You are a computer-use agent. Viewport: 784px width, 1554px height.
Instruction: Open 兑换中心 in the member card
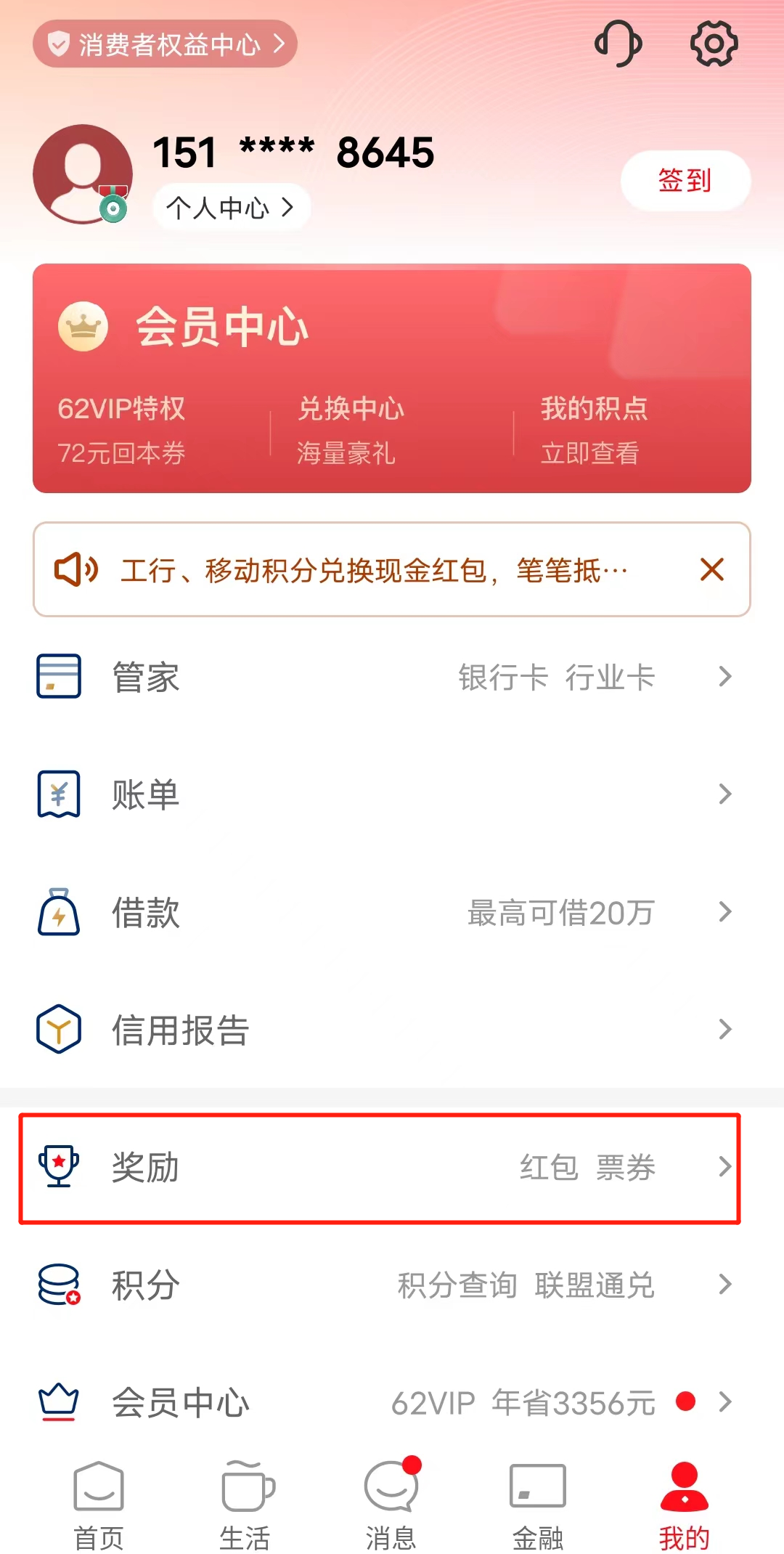click(x=350, y=430)
